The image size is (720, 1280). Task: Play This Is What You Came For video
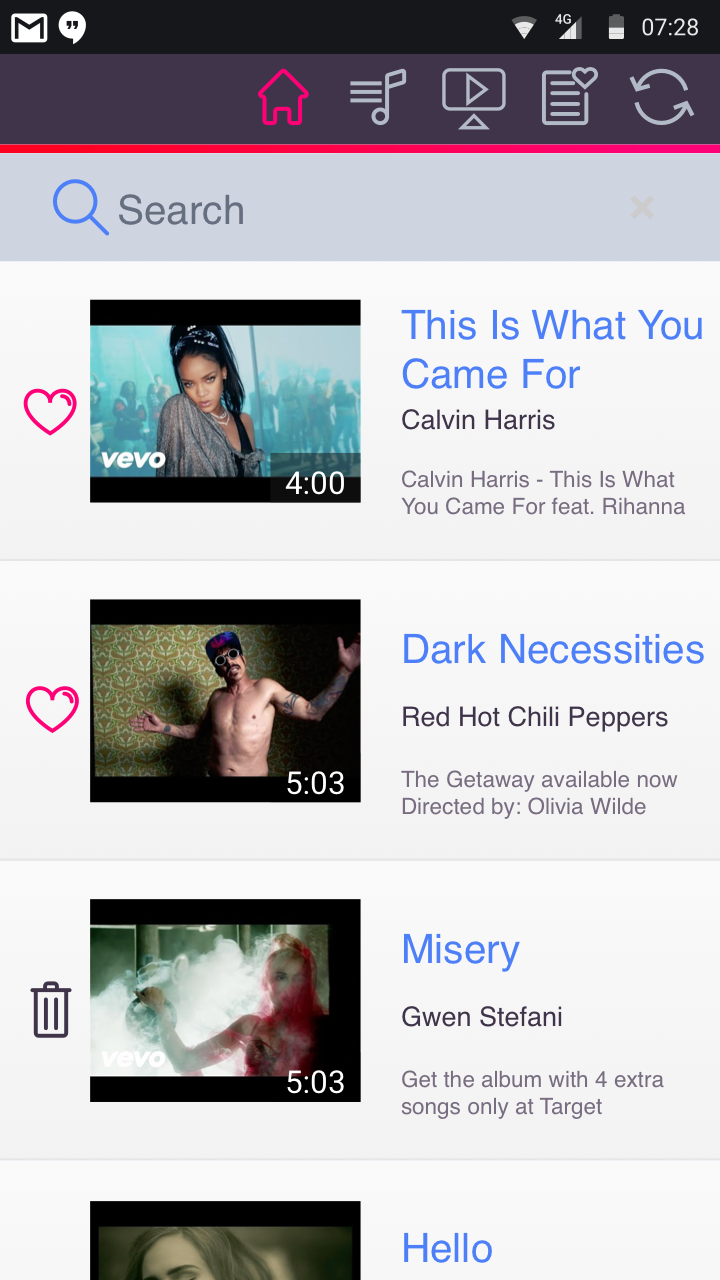[x=225, y=401]
